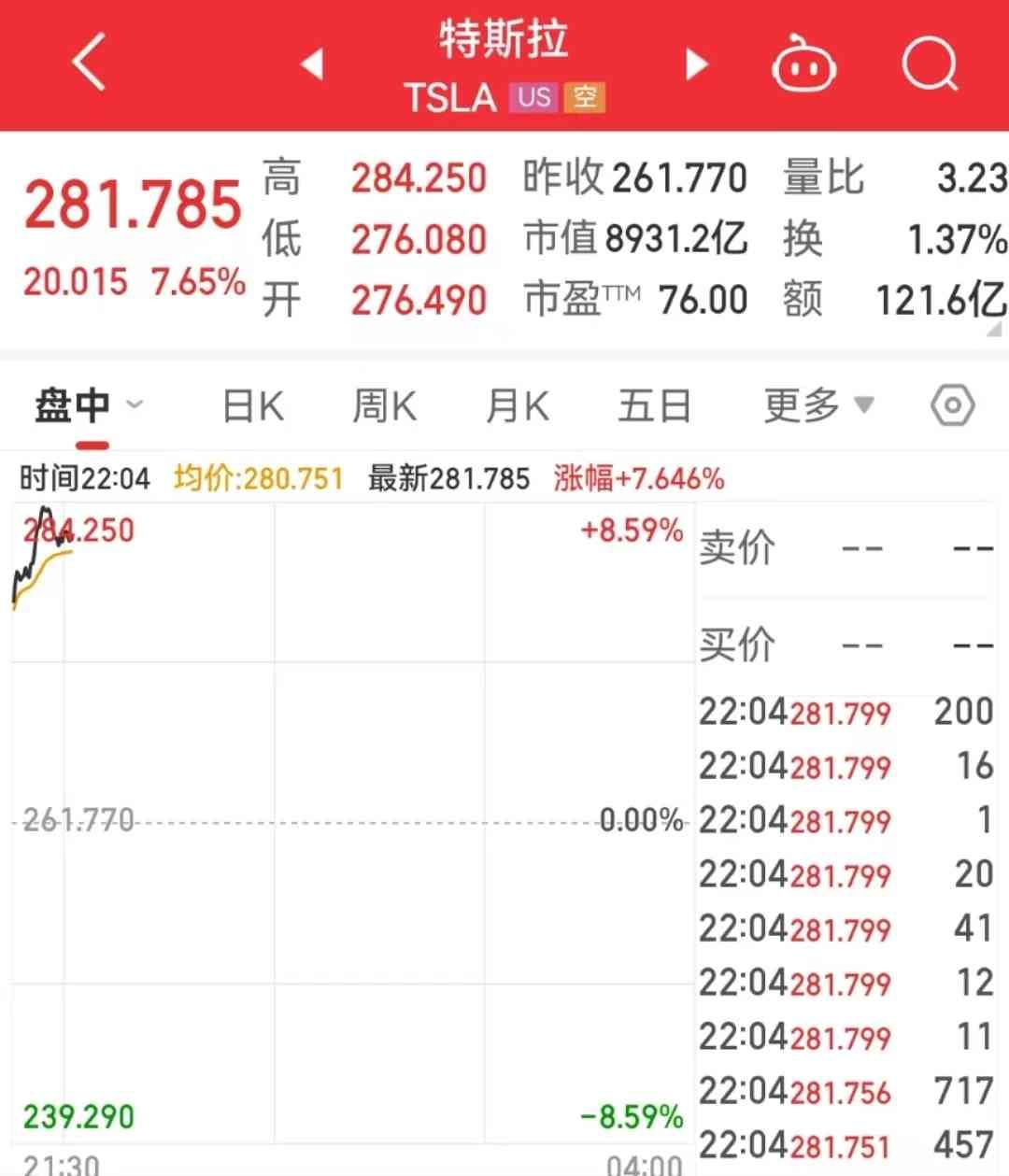
Task: Open the search magnifier
Action: click(931, 64)
